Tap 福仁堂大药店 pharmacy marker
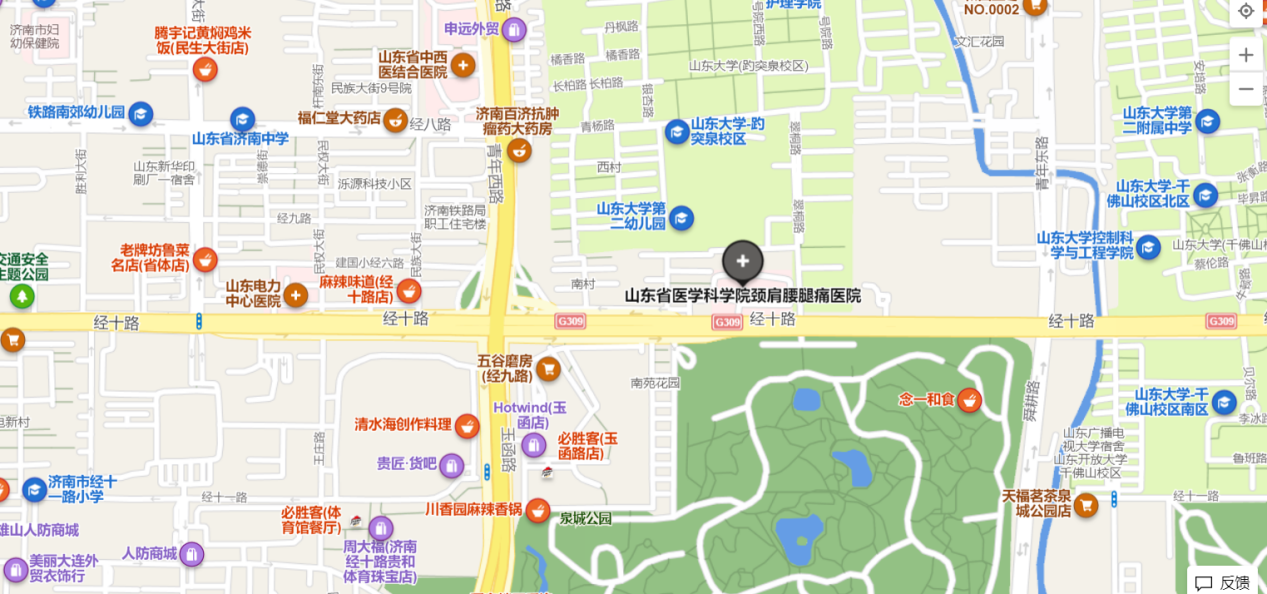The height and width of the screenshot is (594, 1267). [396, 119]
